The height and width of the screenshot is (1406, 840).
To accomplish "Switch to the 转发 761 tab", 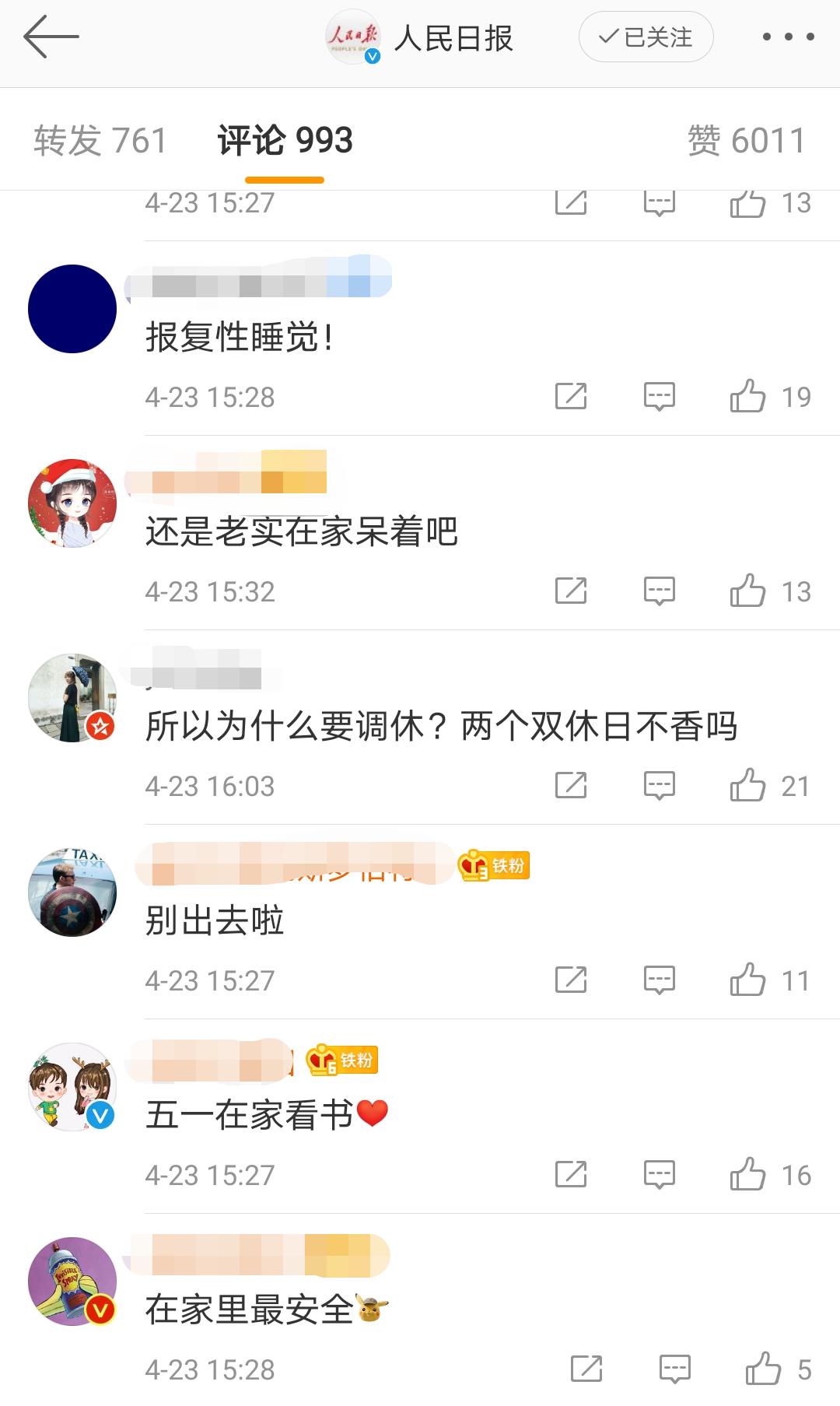I will point(99,140).
